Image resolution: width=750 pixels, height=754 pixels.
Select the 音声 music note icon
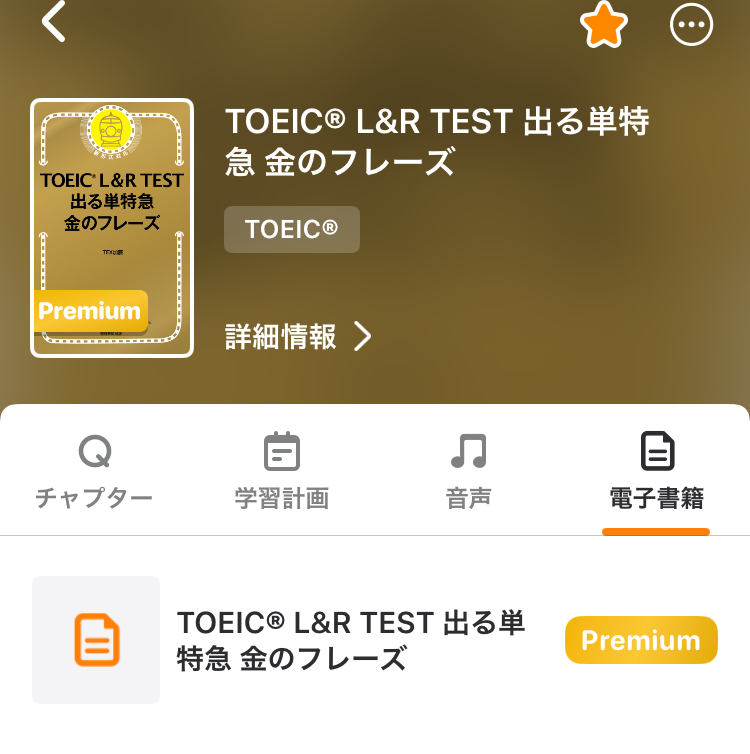point(469,452)
